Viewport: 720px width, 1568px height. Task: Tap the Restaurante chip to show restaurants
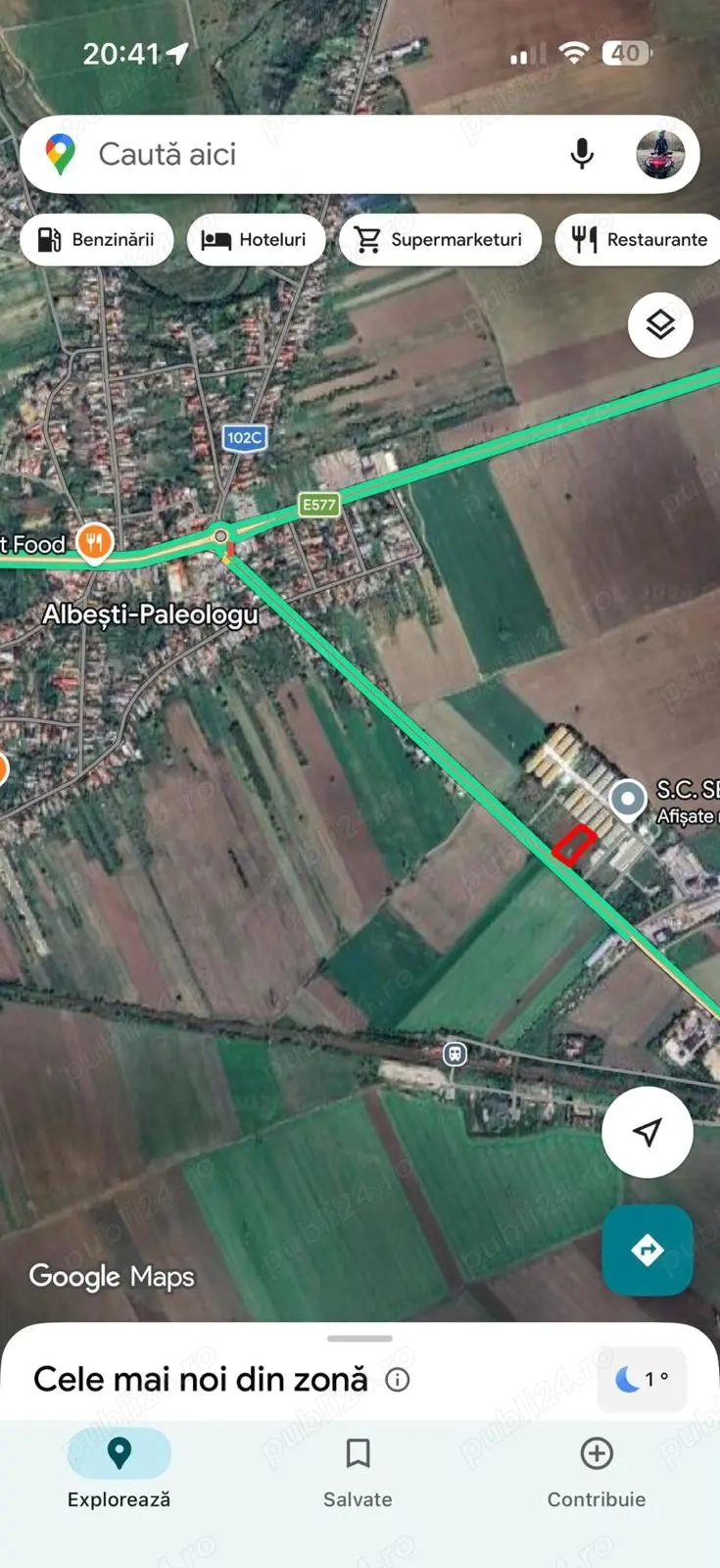click(642, 239)
